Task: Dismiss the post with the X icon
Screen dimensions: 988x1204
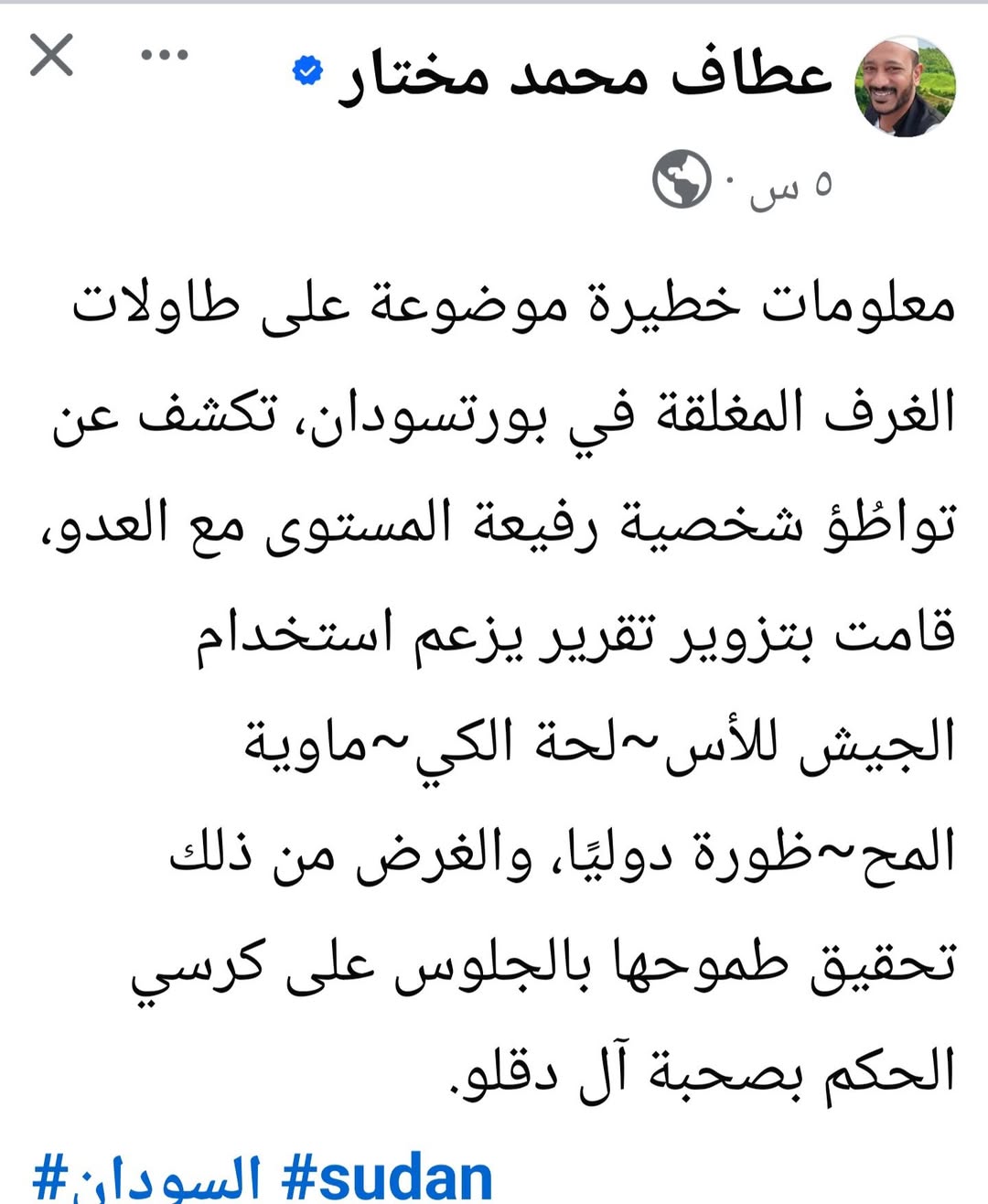Action: (x=51, y=55)
